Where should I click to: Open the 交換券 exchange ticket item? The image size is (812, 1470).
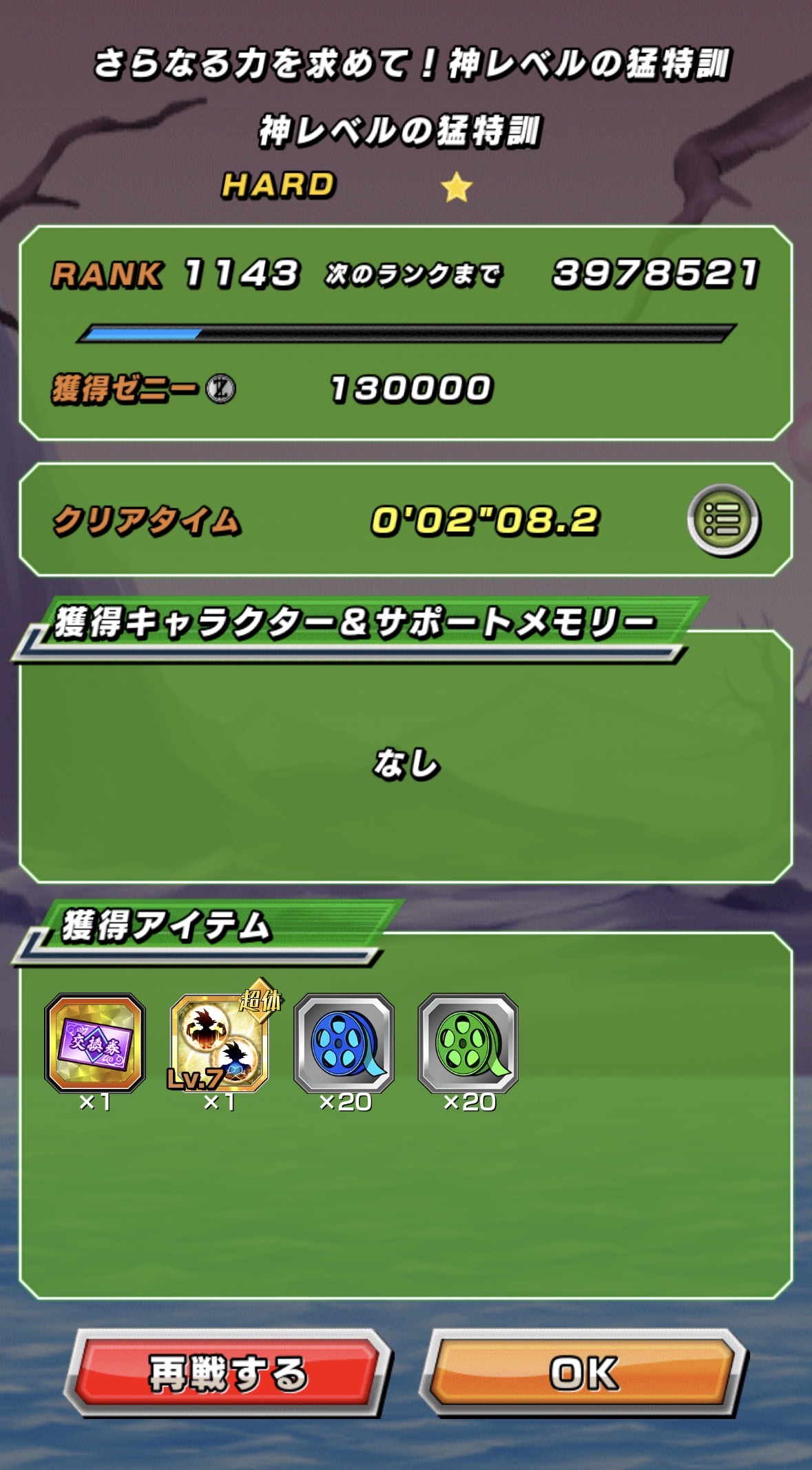tap(95, 1044)
